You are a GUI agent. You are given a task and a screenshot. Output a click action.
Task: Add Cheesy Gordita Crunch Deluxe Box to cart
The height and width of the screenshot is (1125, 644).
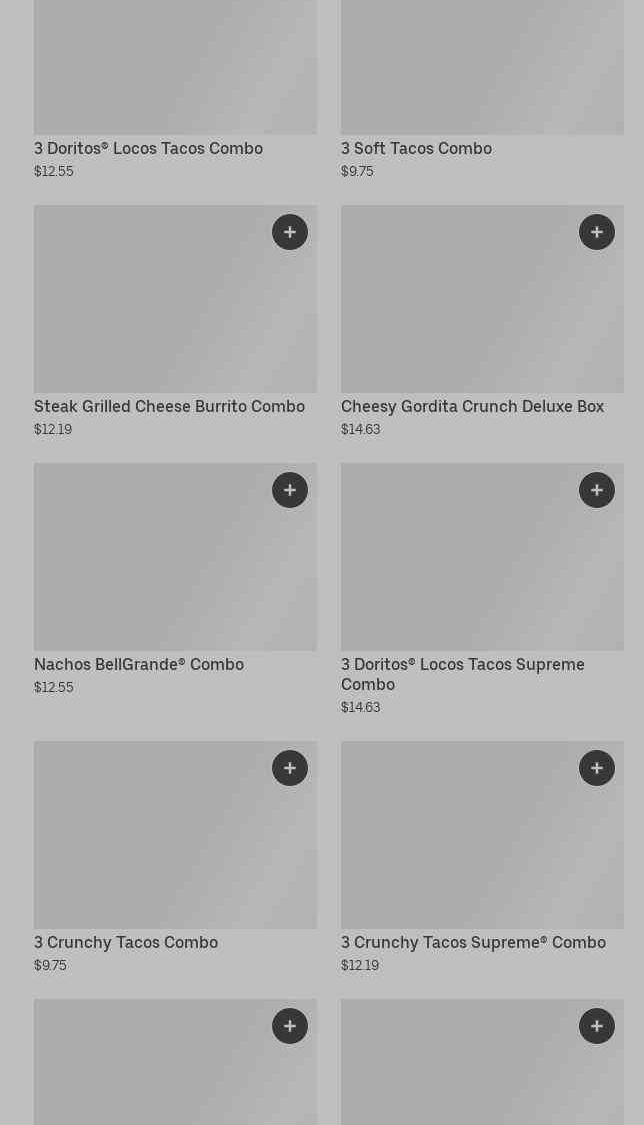point(597,232)
